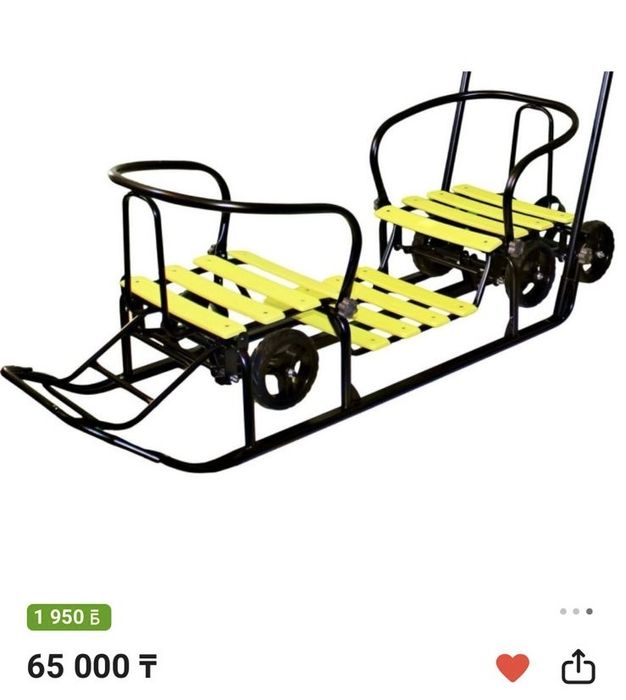This screenshot has width=626, height=700.
Task: Share this sled listing
Action: [578, 666]
